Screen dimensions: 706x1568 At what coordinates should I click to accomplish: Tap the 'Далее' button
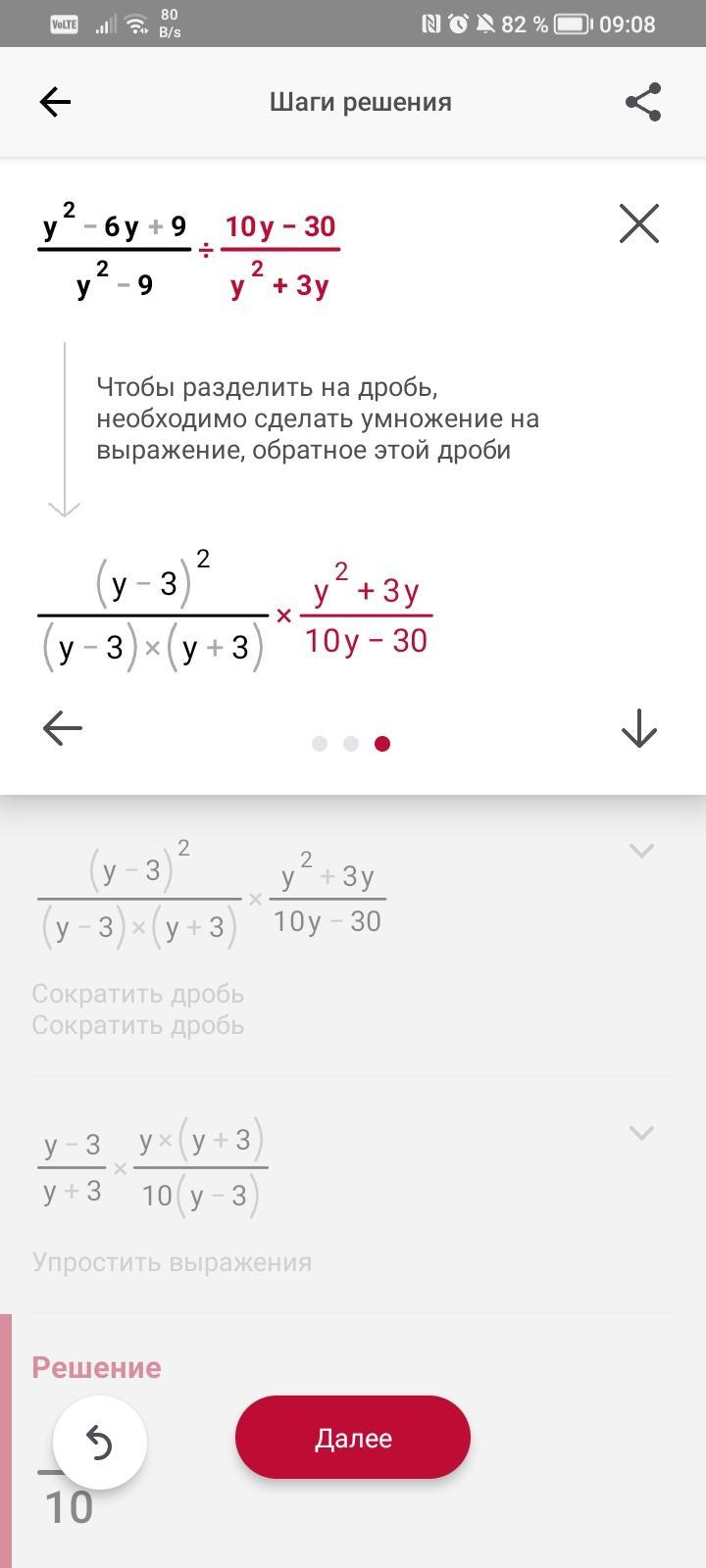click(x=353, y=1438)
